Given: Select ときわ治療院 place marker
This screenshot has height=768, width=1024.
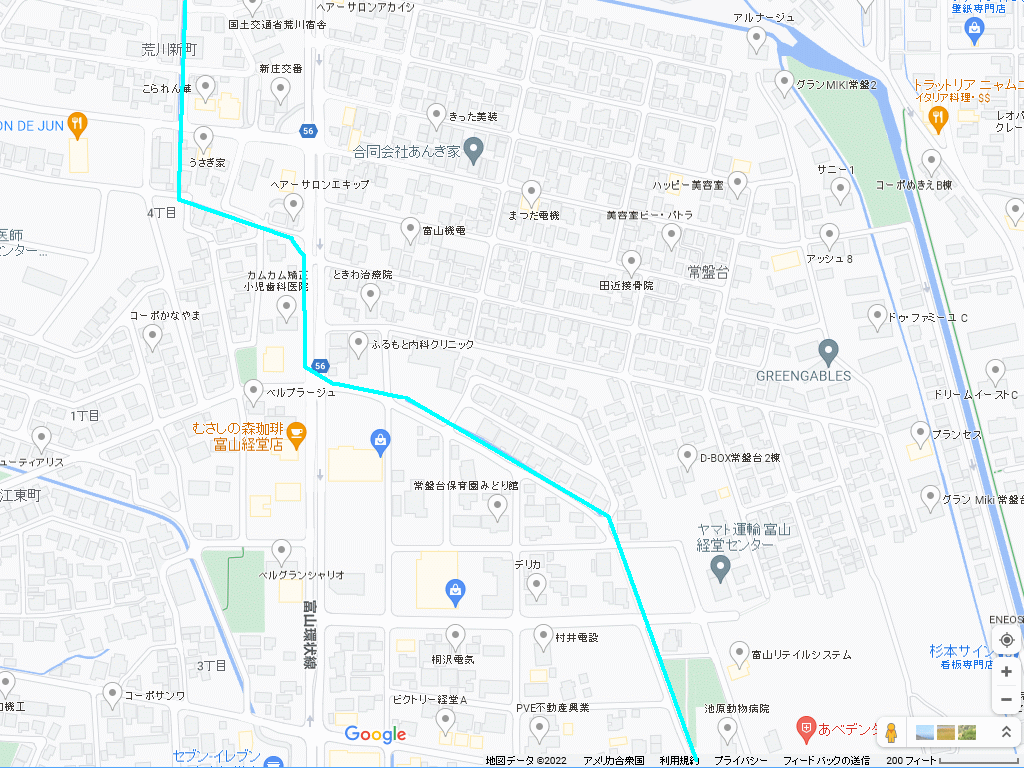Looking at the screenshot, I should (371, 294).
